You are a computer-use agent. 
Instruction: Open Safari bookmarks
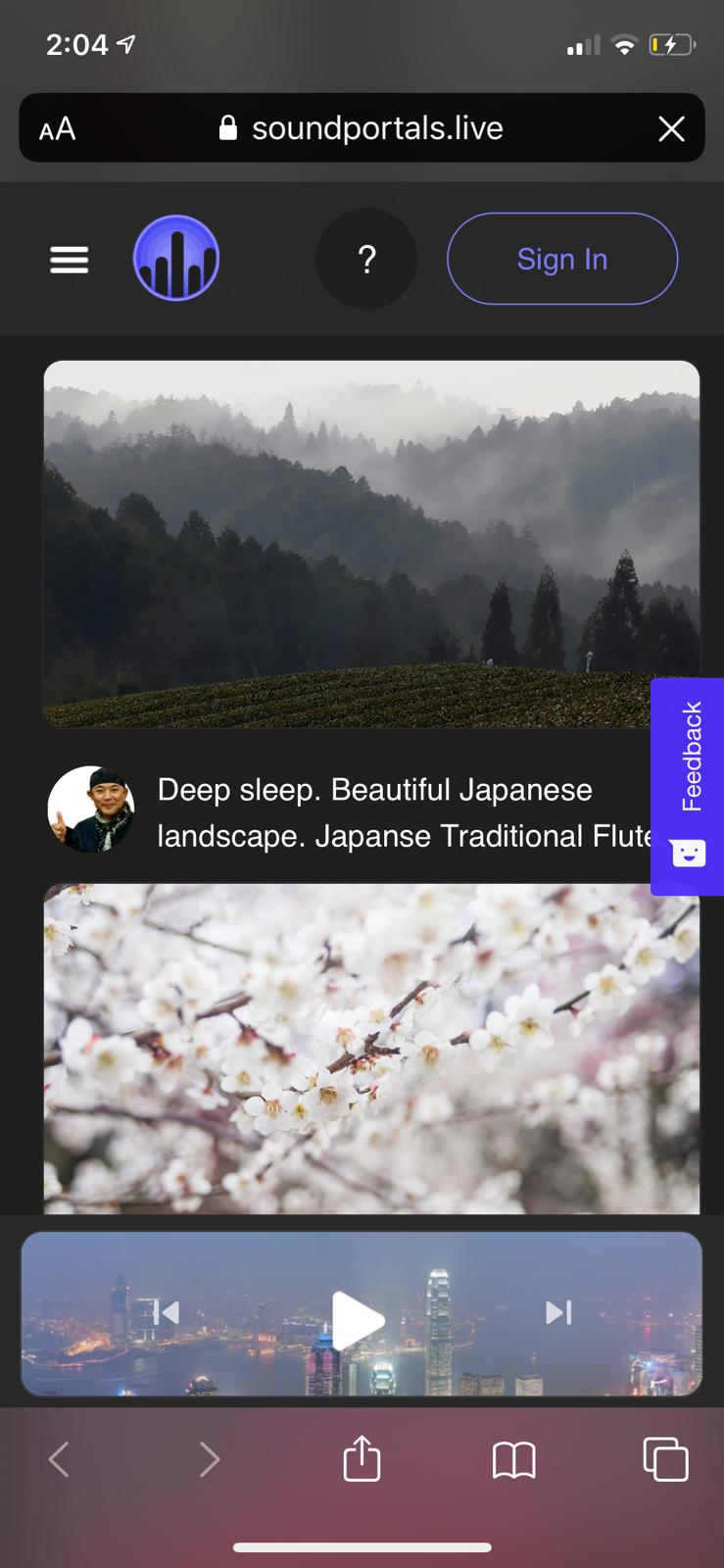click(513, 1460)
